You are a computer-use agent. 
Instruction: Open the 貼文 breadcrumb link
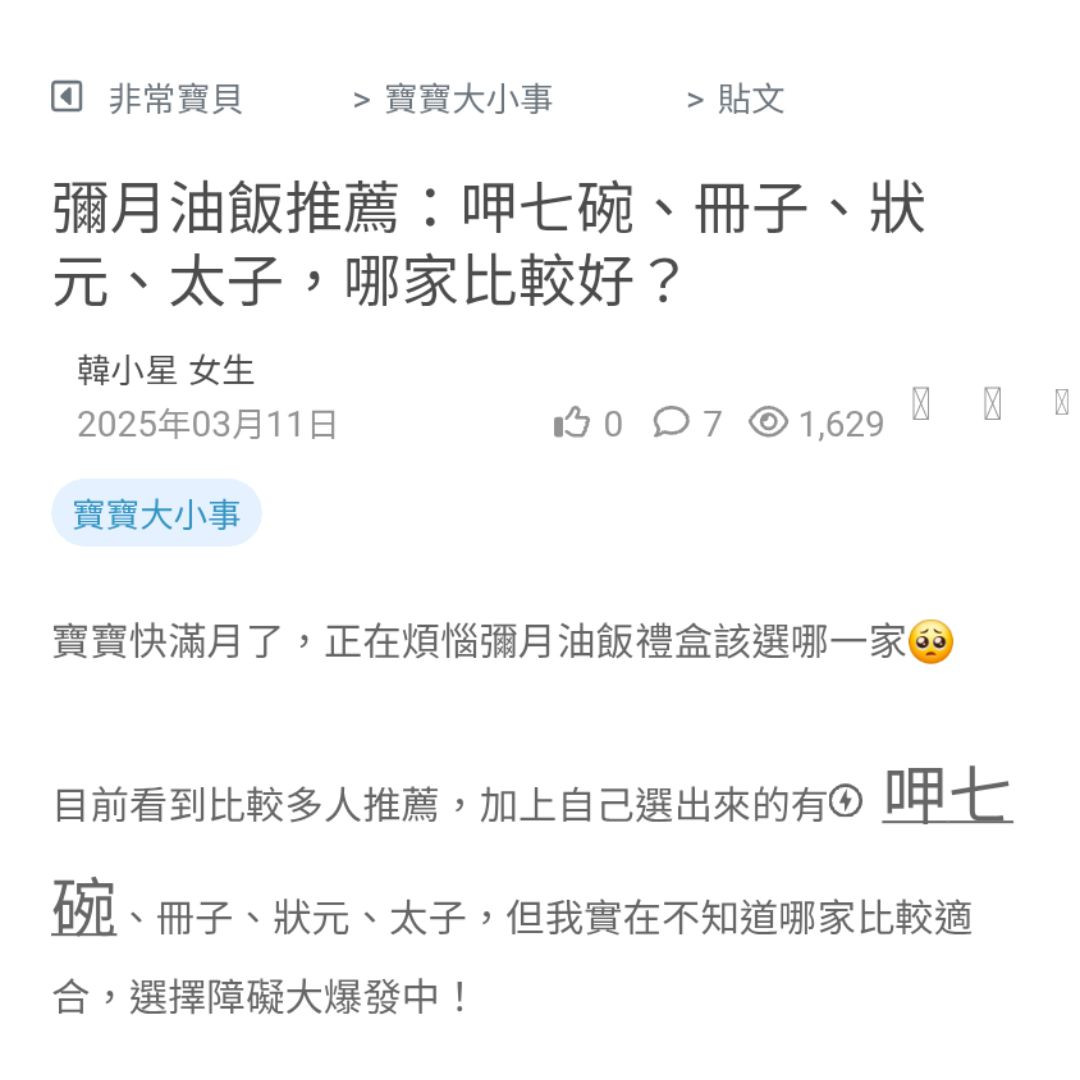750,99
